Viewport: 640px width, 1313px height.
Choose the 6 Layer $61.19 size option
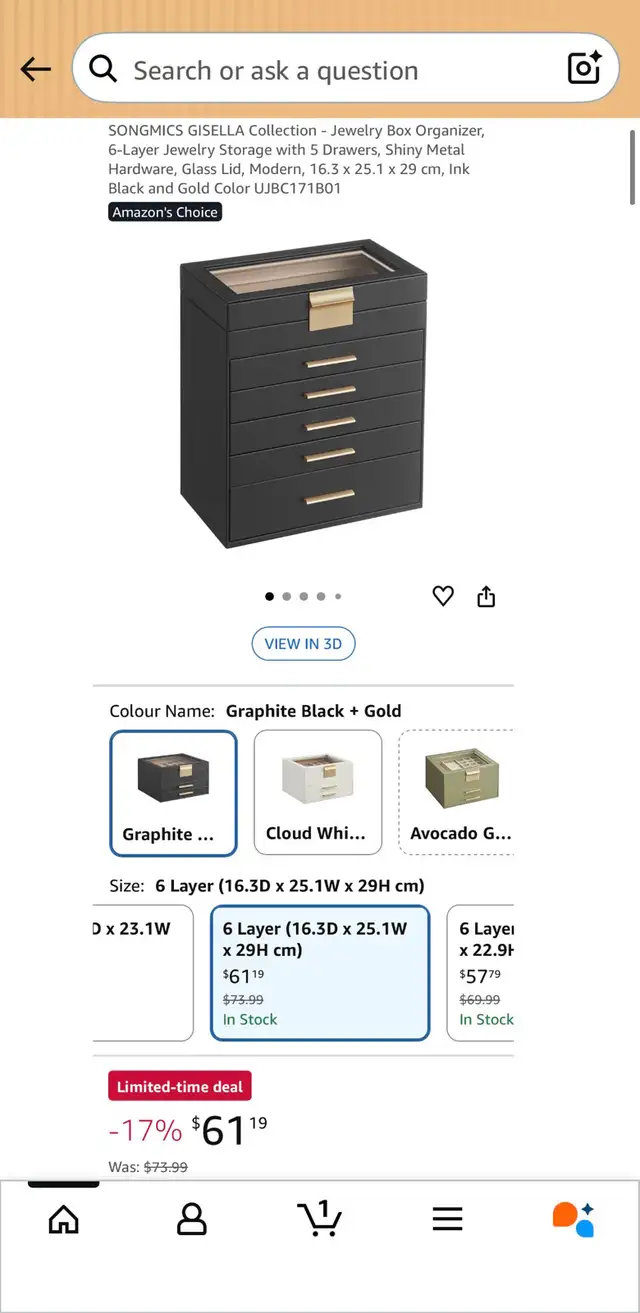point(319,973)
